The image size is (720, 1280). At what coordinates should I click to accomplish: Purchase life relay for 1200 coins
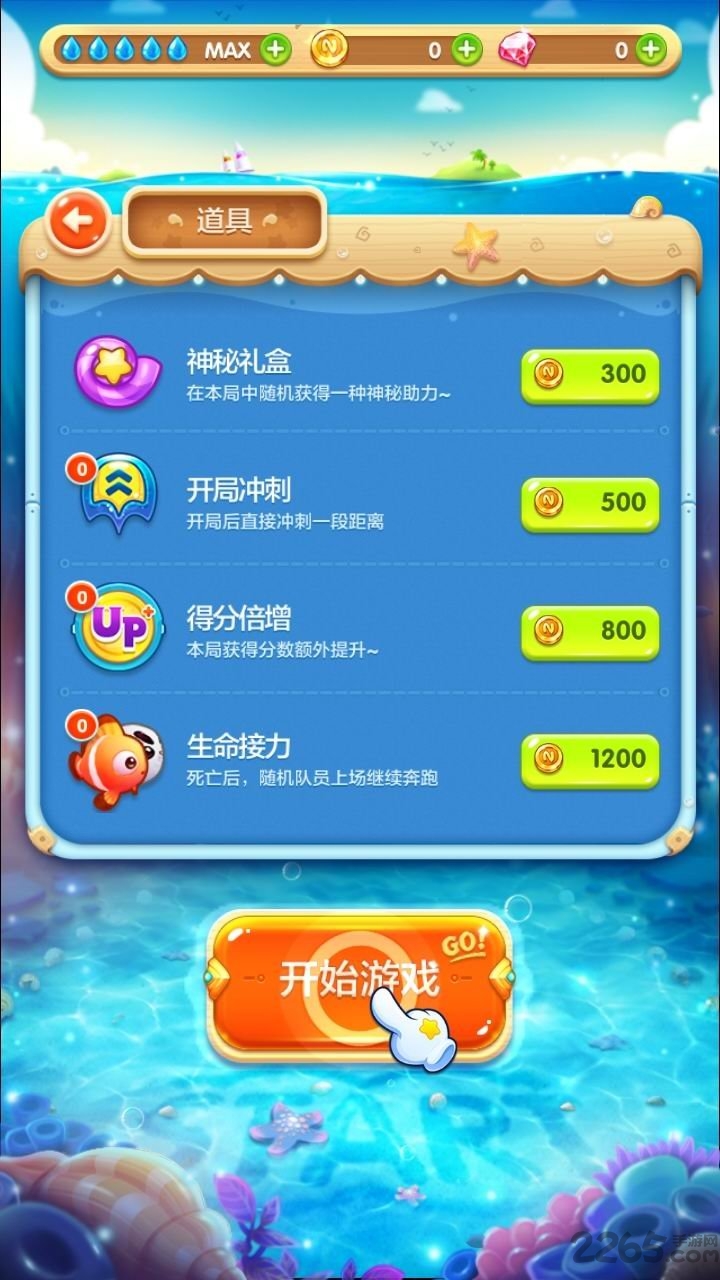point(589,758)
